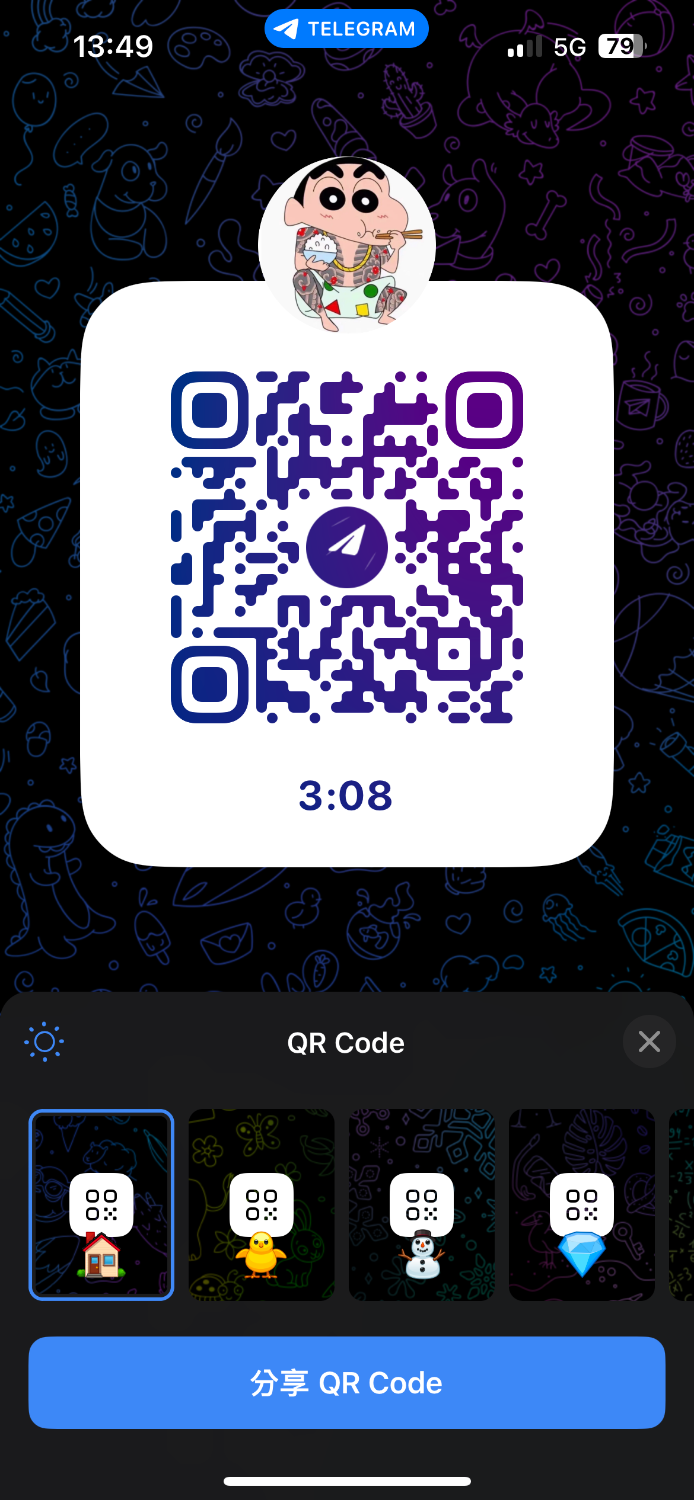Return to Telegram via status bar pill
The image size is (694, 1500).
coord(346,29)
